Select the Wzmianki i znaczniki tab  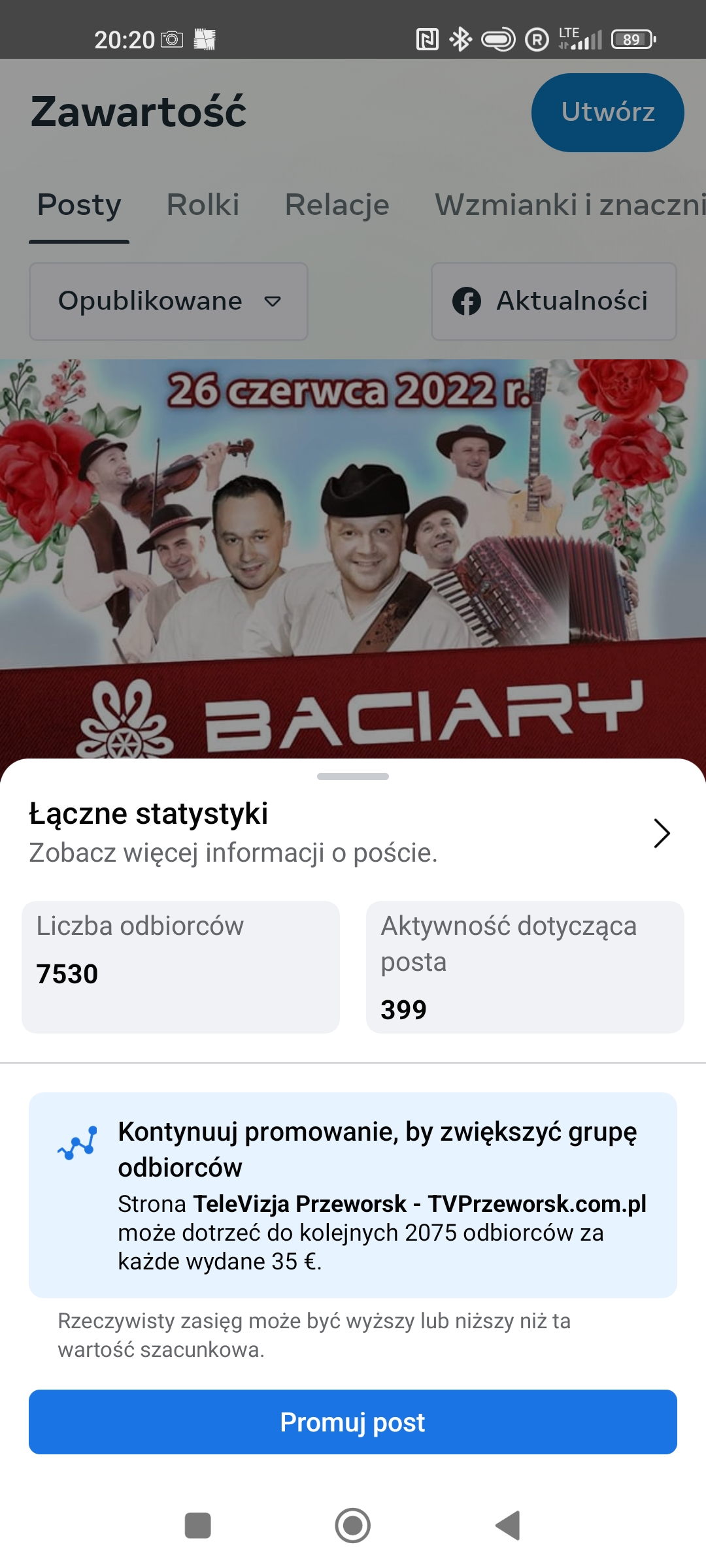tap(569, 205)
